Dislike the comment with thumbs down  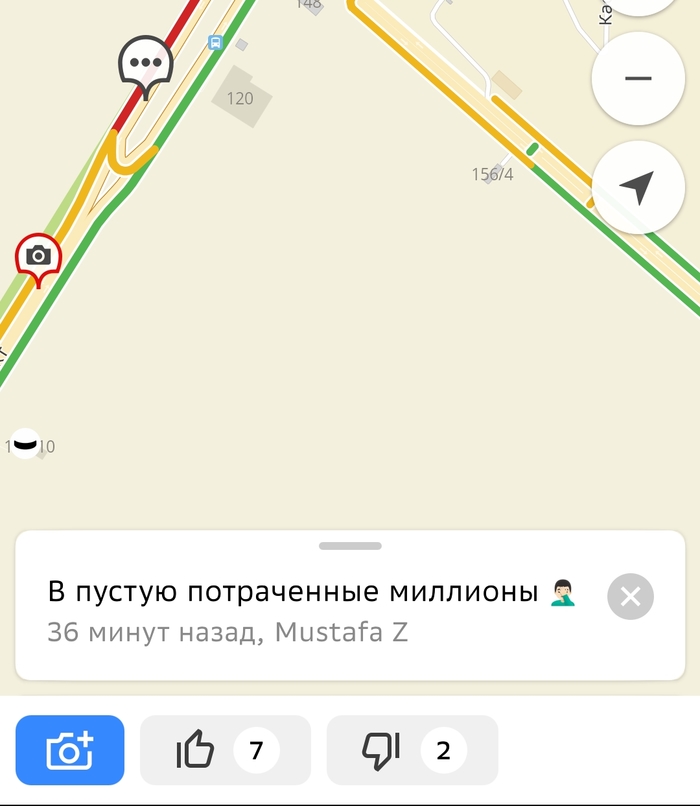click(412, 750)
